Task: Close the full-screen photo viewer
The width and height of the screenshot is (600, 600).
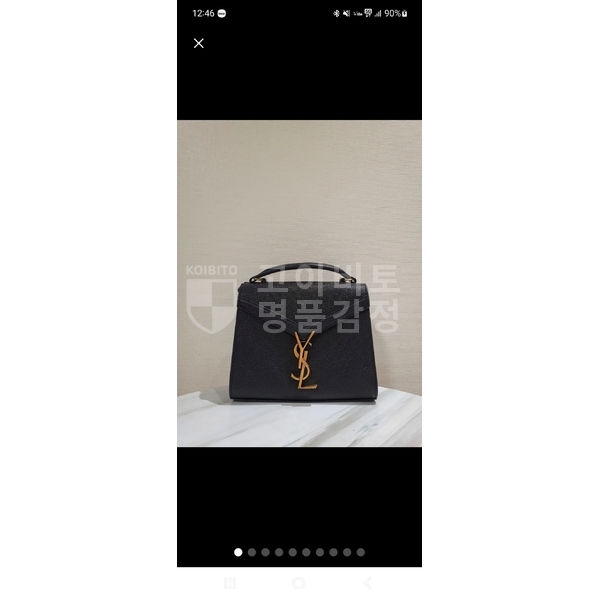Action: 198,43
